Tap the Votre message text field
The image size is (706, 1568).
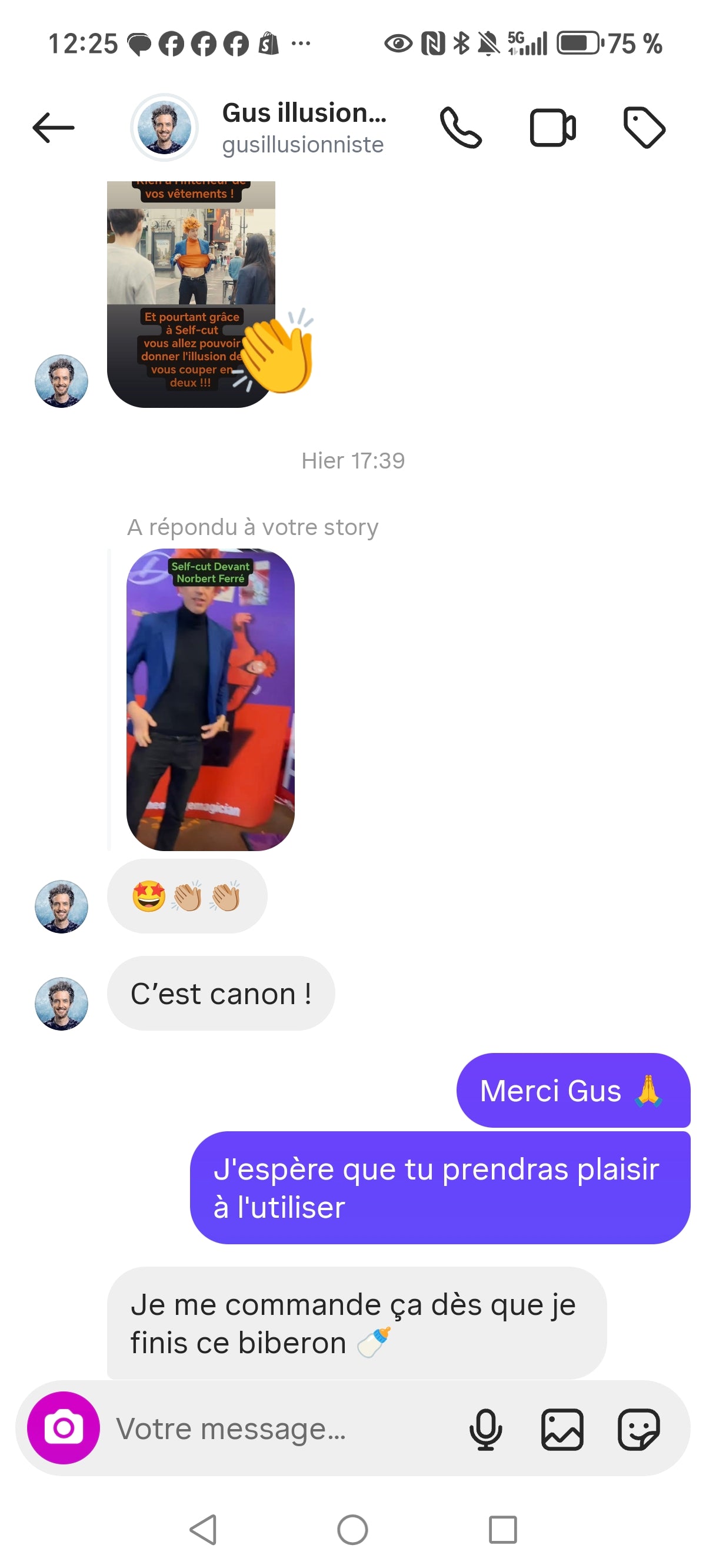(280, 1429)
